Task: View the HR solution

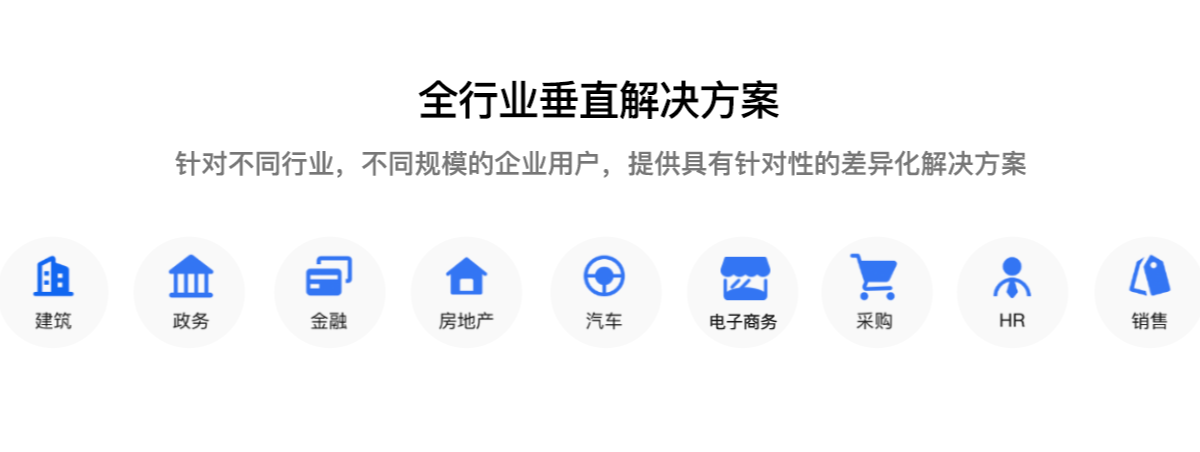Action: (x=1012, y=291)
